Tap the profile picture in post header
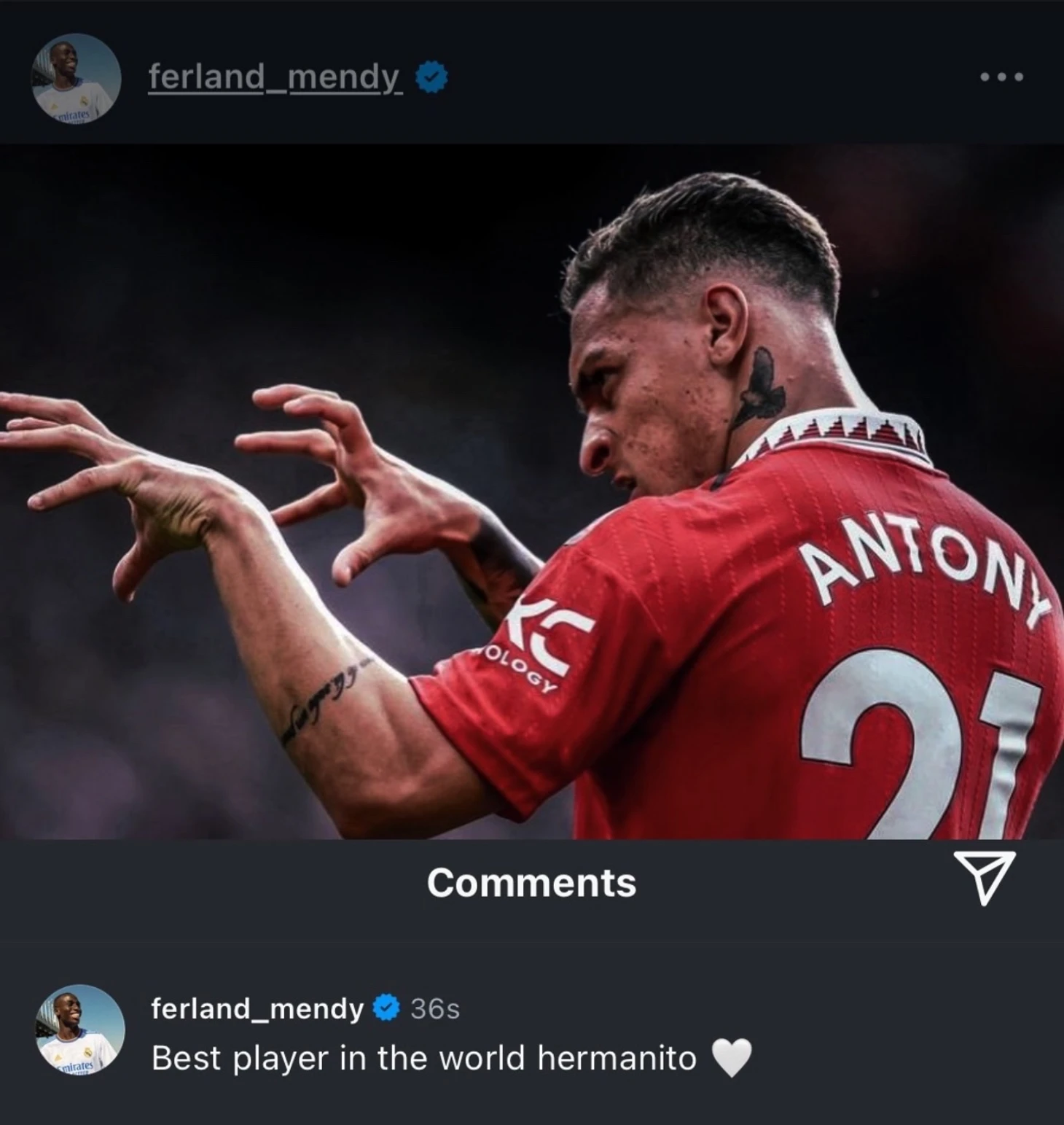1064x1125 pixels. (x=76, y=77)
